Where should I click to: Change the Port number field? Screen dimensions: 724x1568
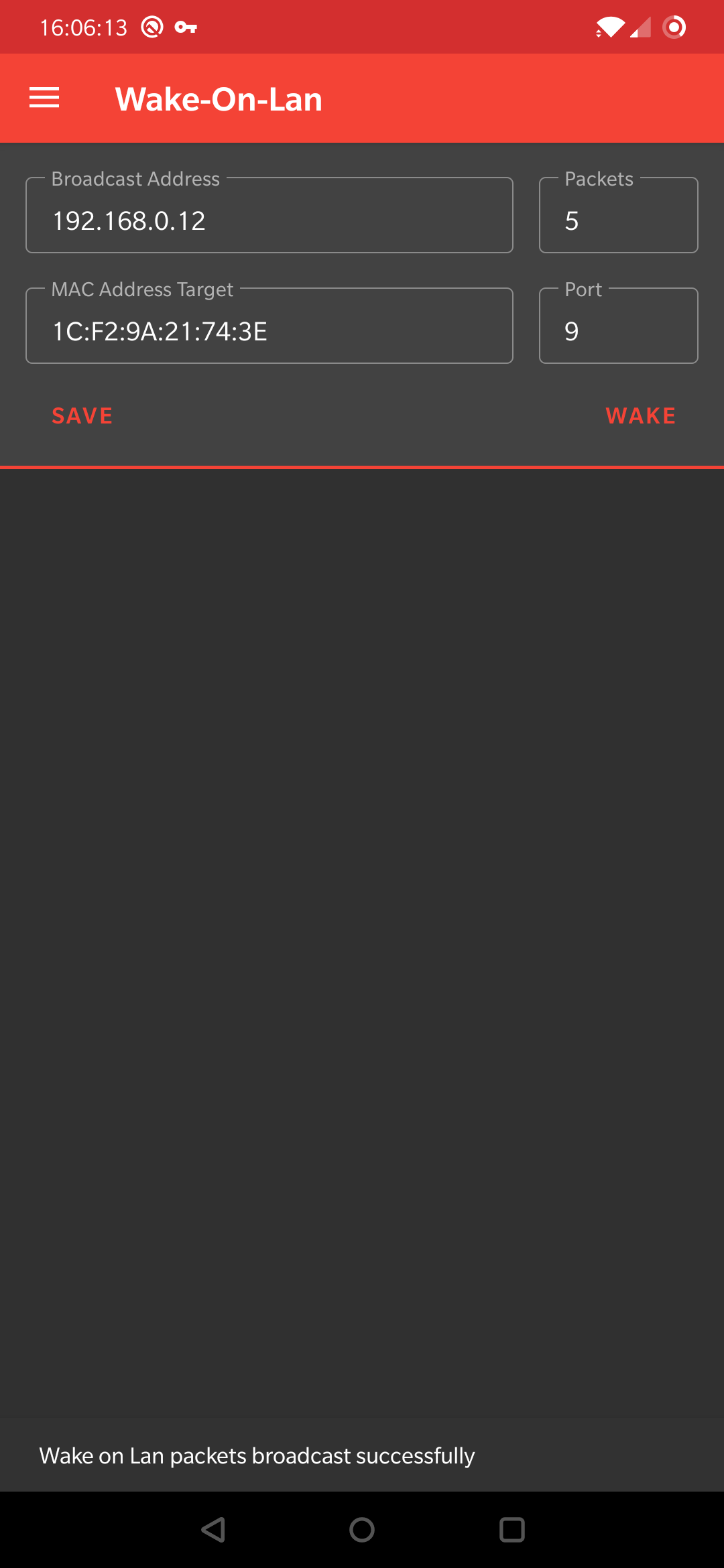(x=618, y=330)
